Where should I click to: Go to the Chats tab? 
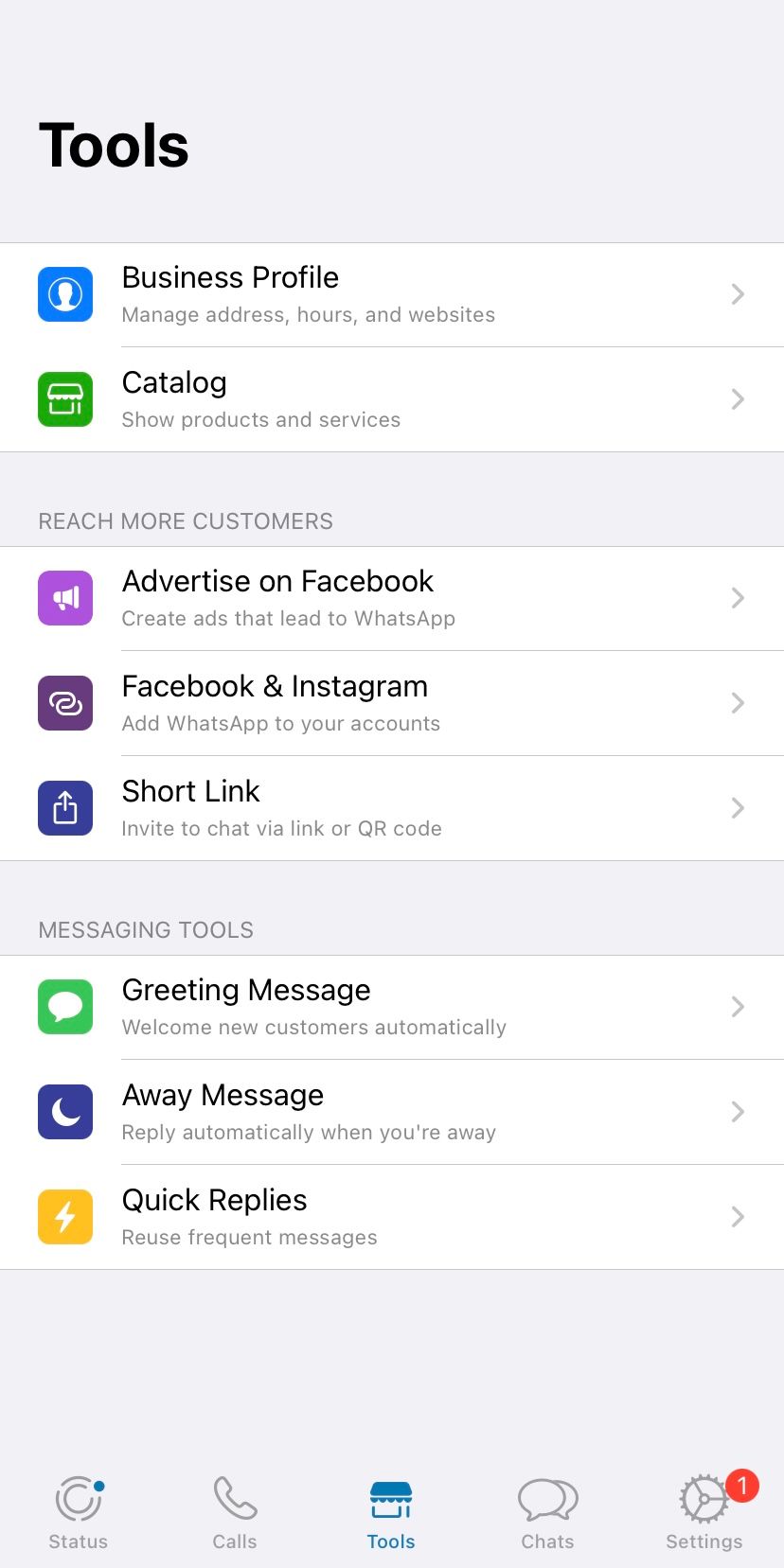547,1512
